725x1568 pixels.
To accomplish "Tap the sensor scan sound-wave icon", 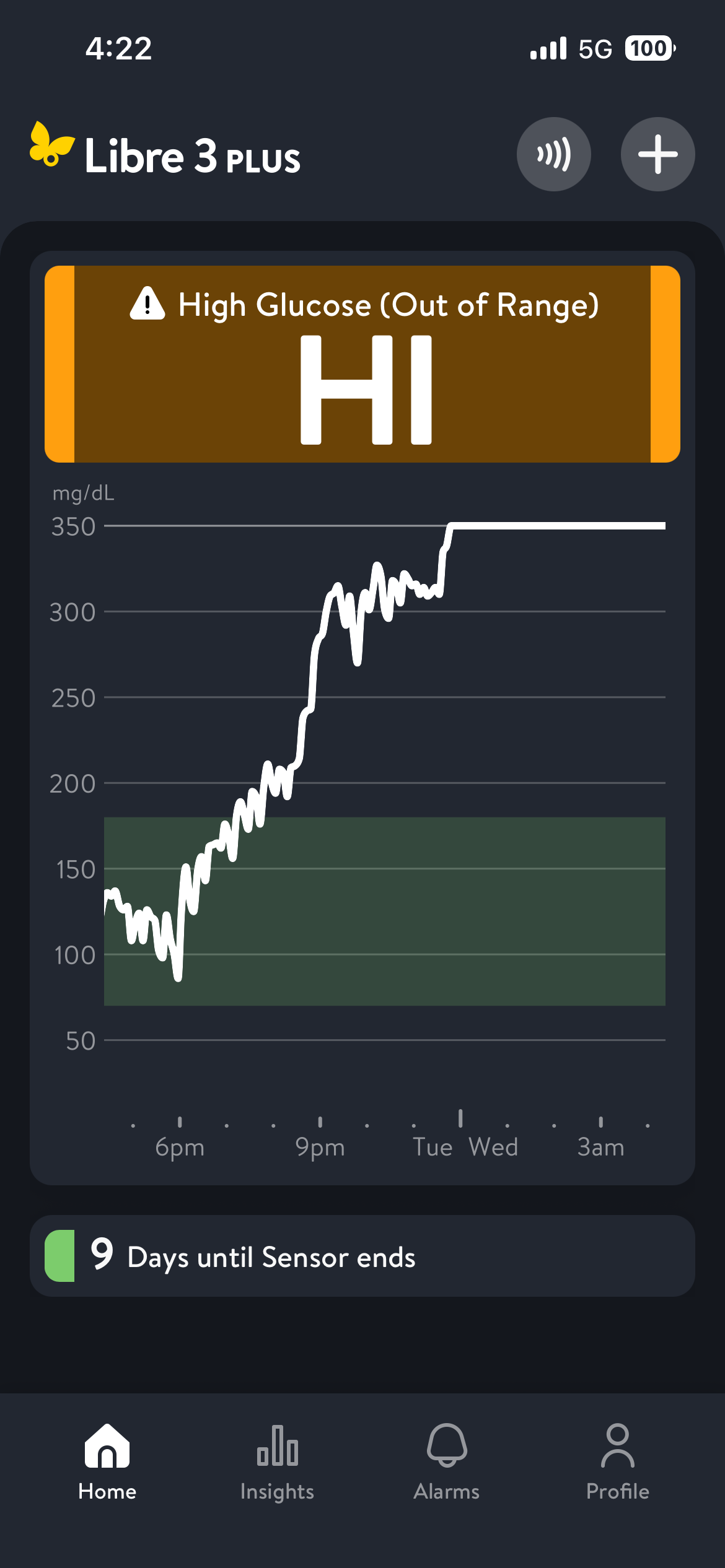I will tap(553, 154).
